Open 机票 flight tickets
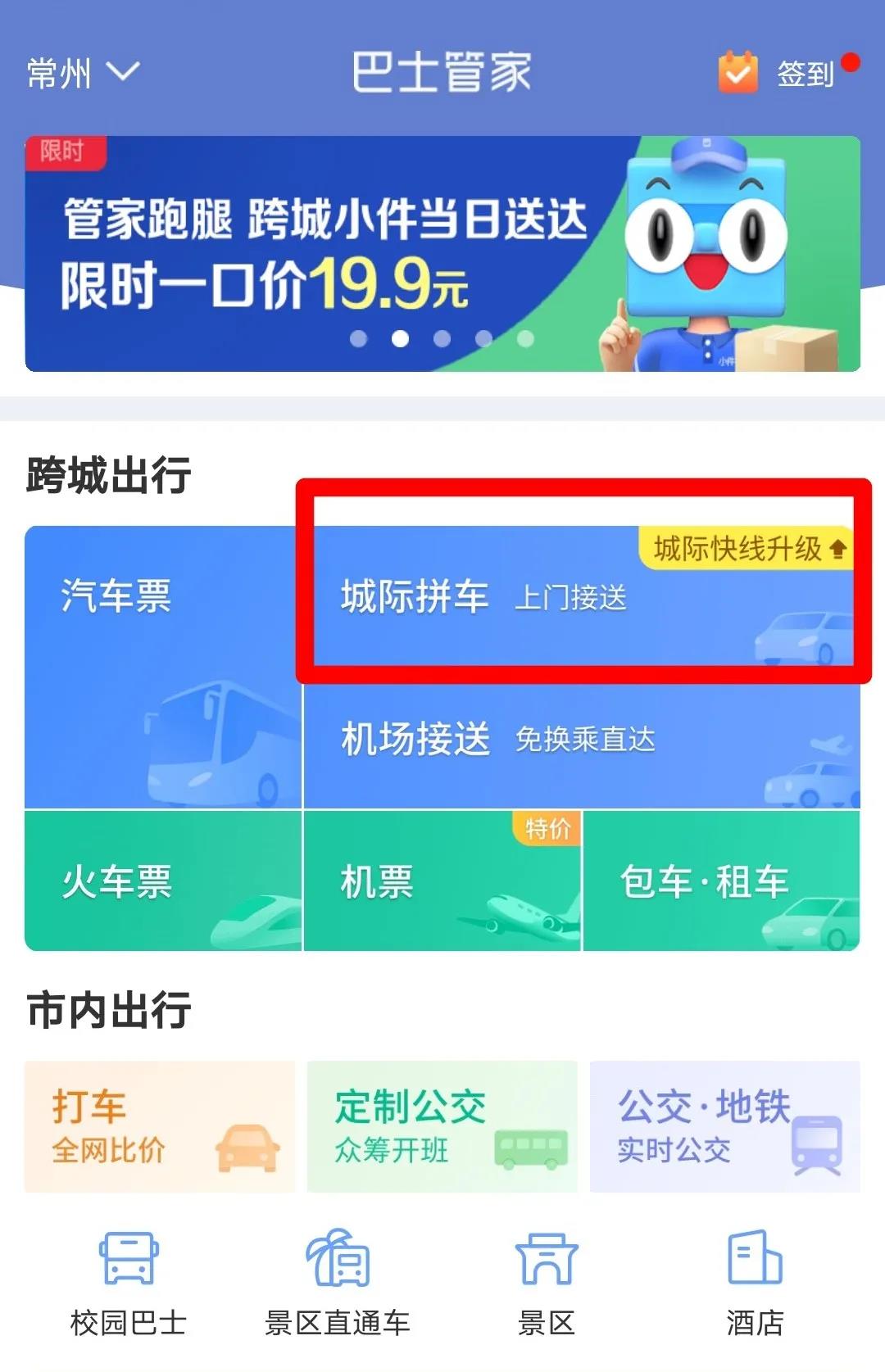 click(441, 881)
